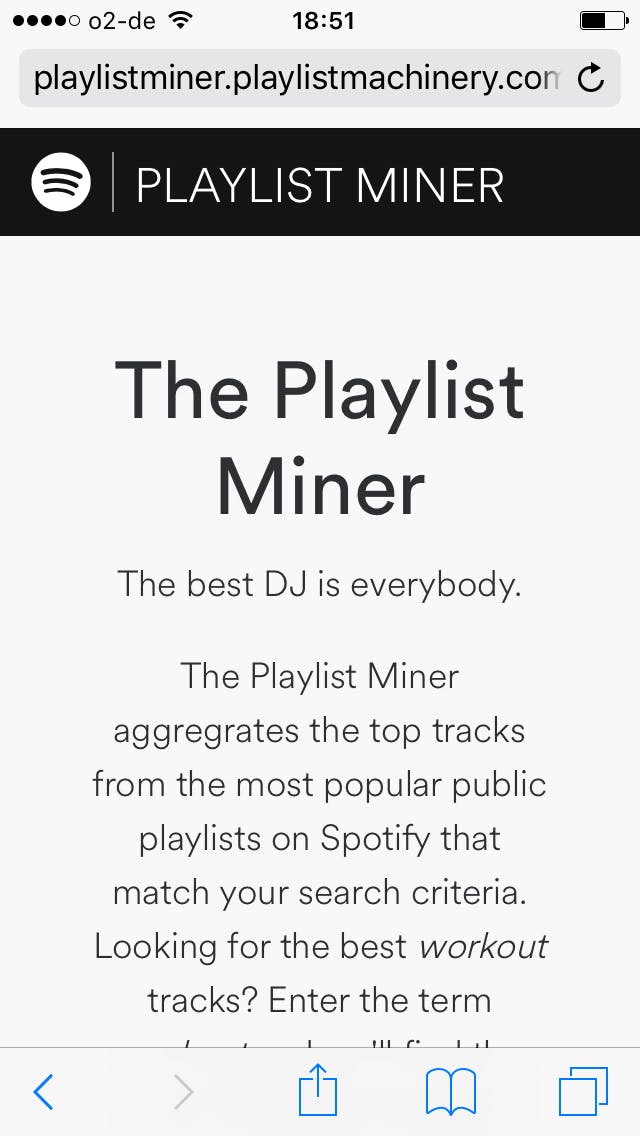Open the share sheet
The width and height of the screenshot is (640, 1136).
coord(318,1091)
